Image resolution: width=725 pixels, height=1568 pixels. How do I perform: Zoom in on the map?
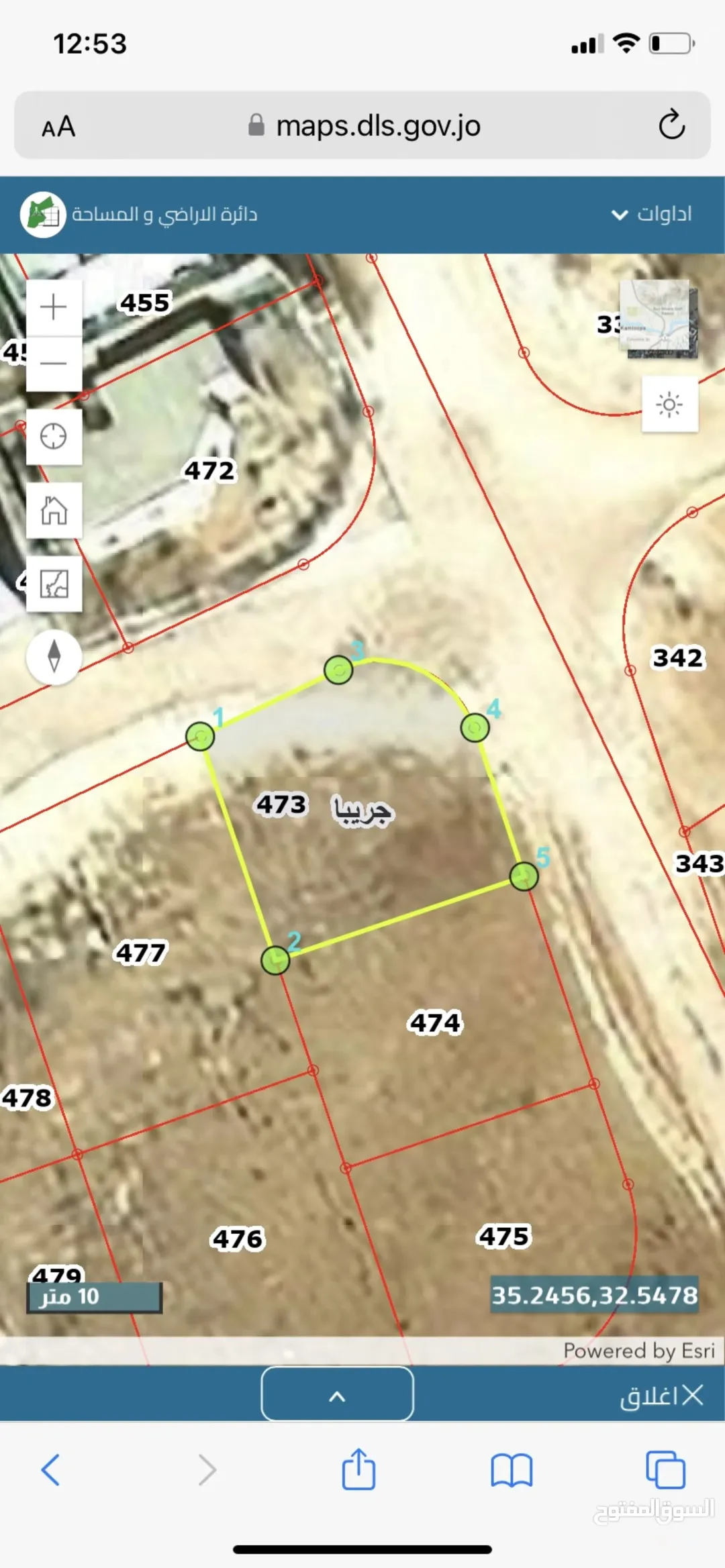54,307
